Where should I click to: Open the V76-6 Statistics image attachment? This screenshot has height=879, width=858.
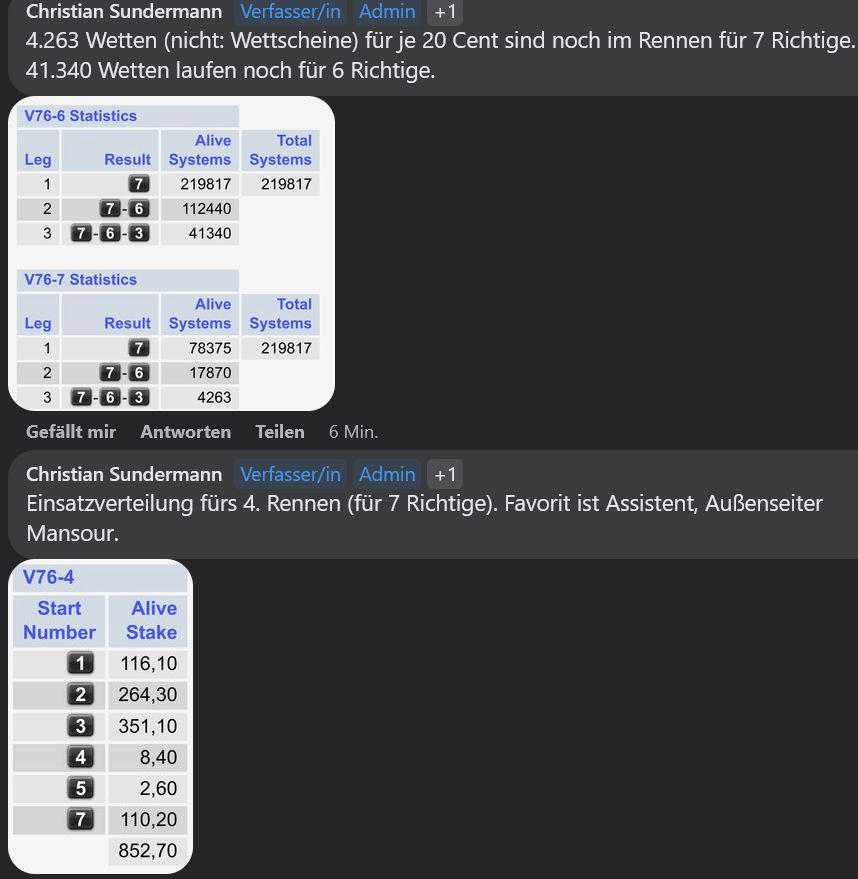[171, 254]
